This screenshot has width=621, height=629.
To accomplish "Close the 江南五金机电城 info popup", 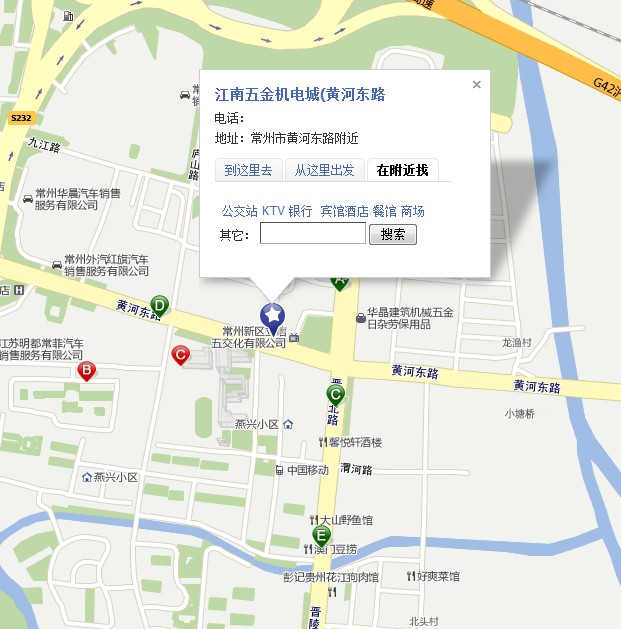I will [x=477, y=85].
